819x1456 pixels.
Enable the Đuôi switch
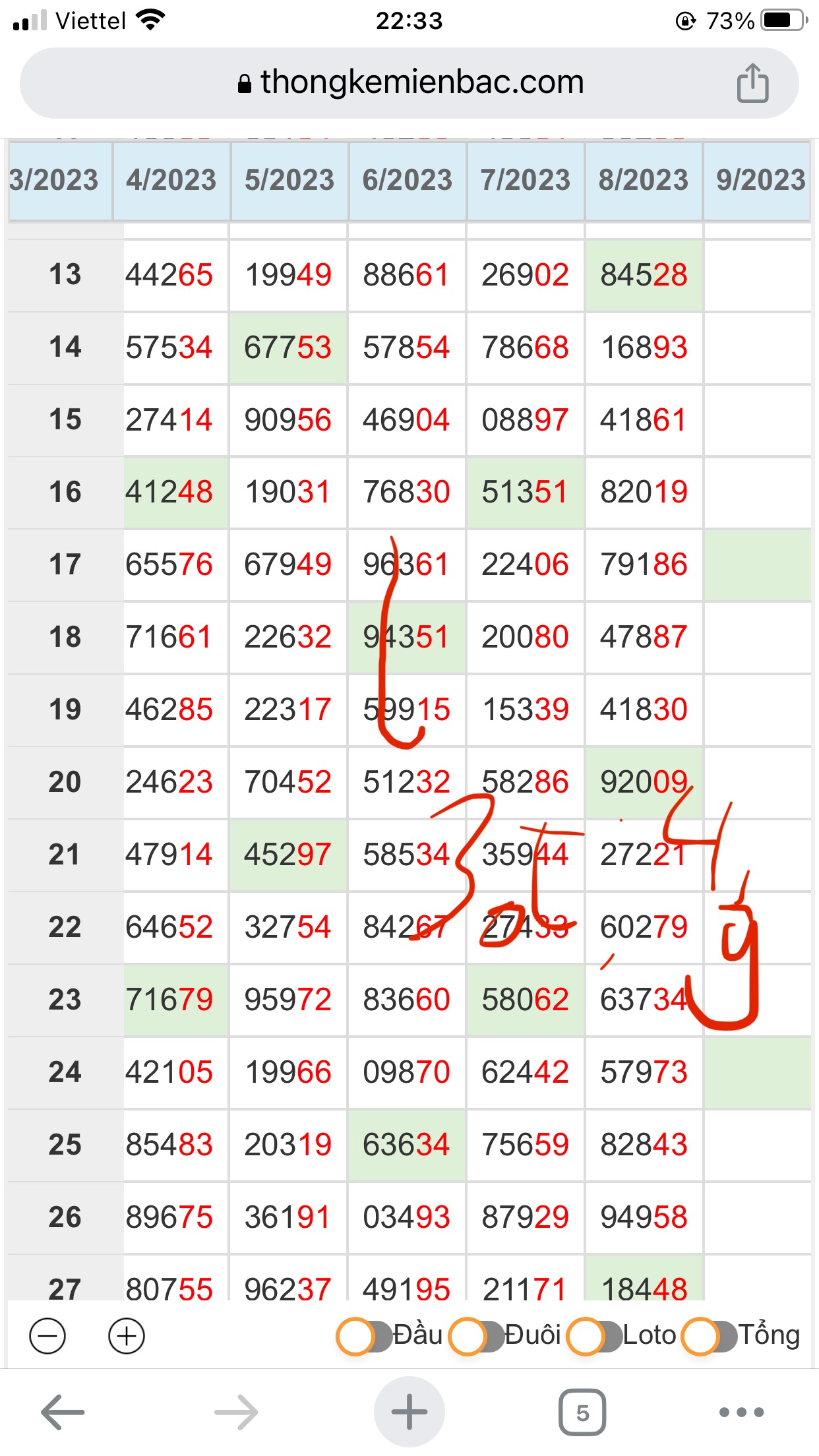pos(477,1336)
